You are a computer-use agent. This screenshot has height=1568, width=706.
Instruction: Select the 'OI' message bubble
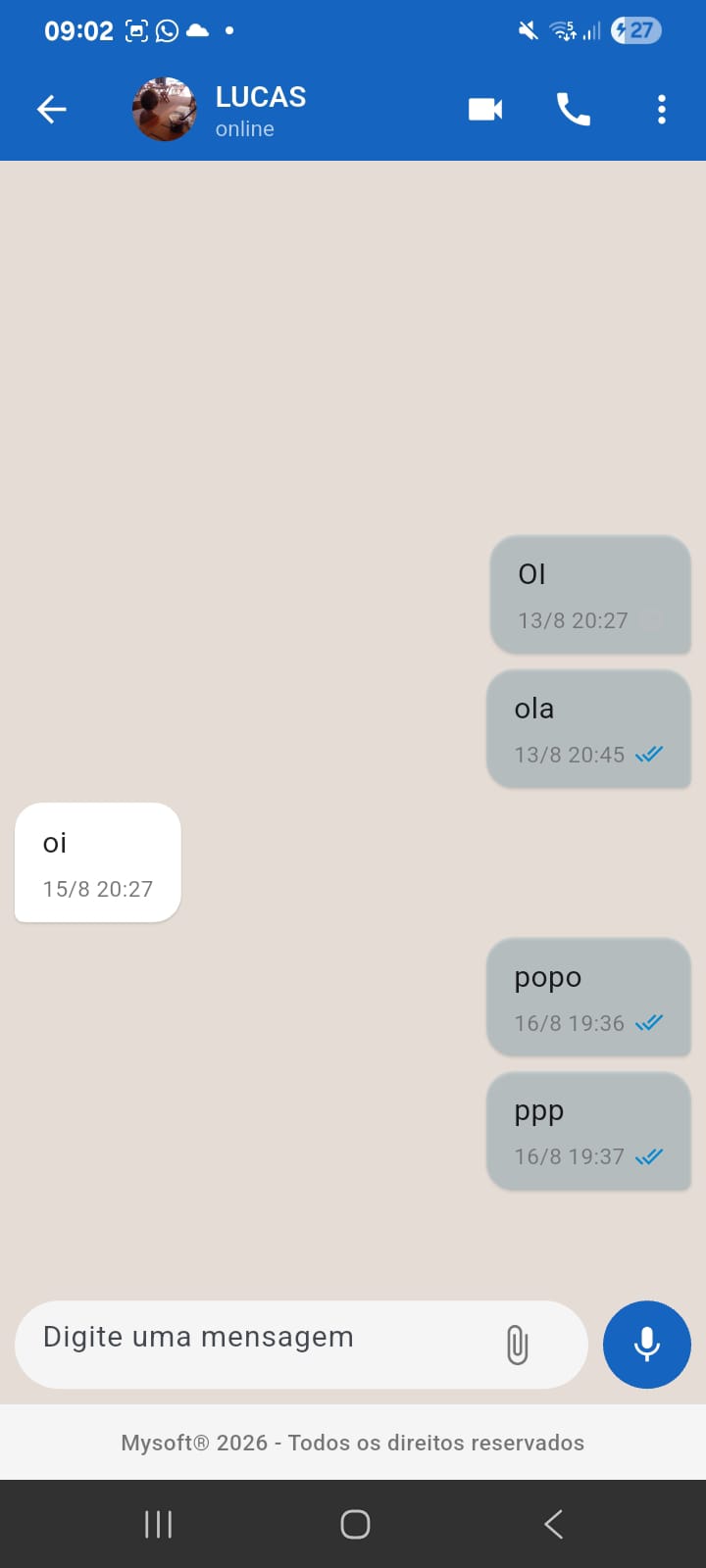pyautogui.click(x=589, y=593)
